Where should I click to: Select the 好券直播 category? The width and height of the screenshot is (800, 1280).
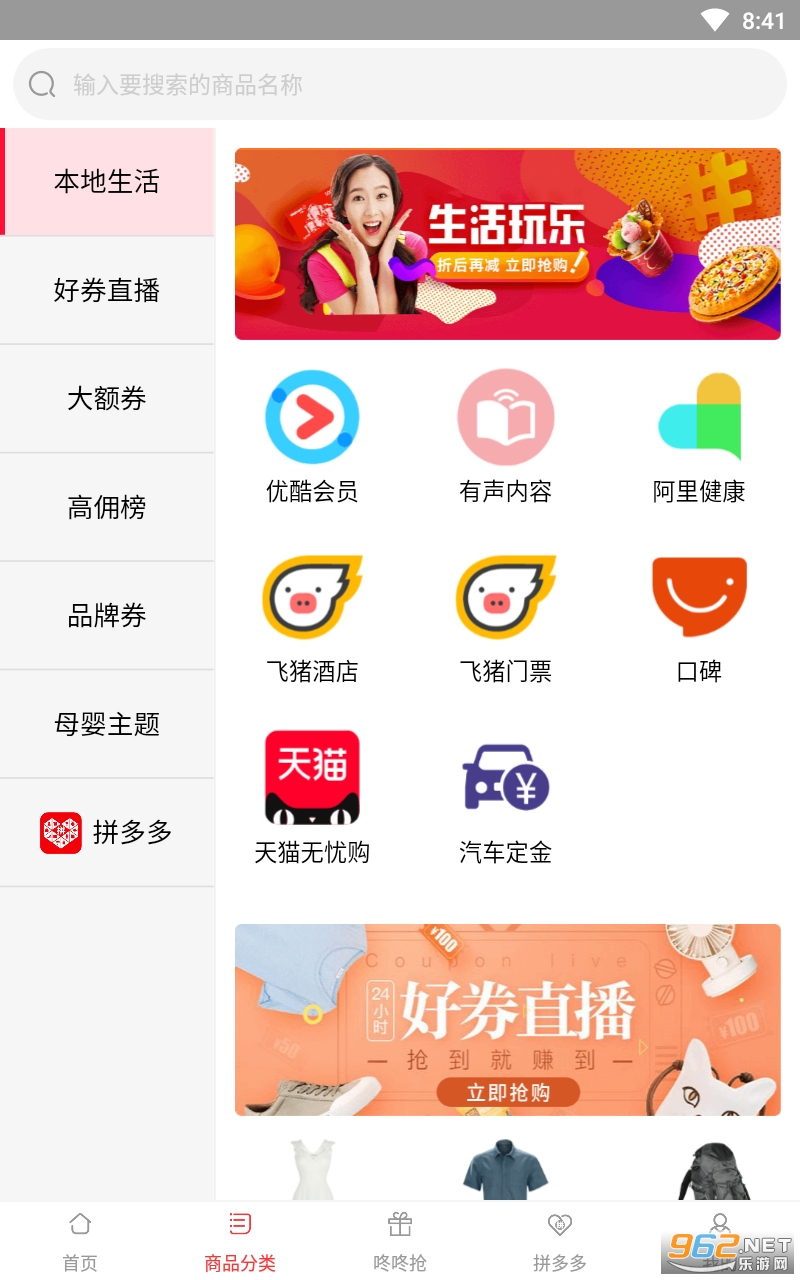point(107,290)
